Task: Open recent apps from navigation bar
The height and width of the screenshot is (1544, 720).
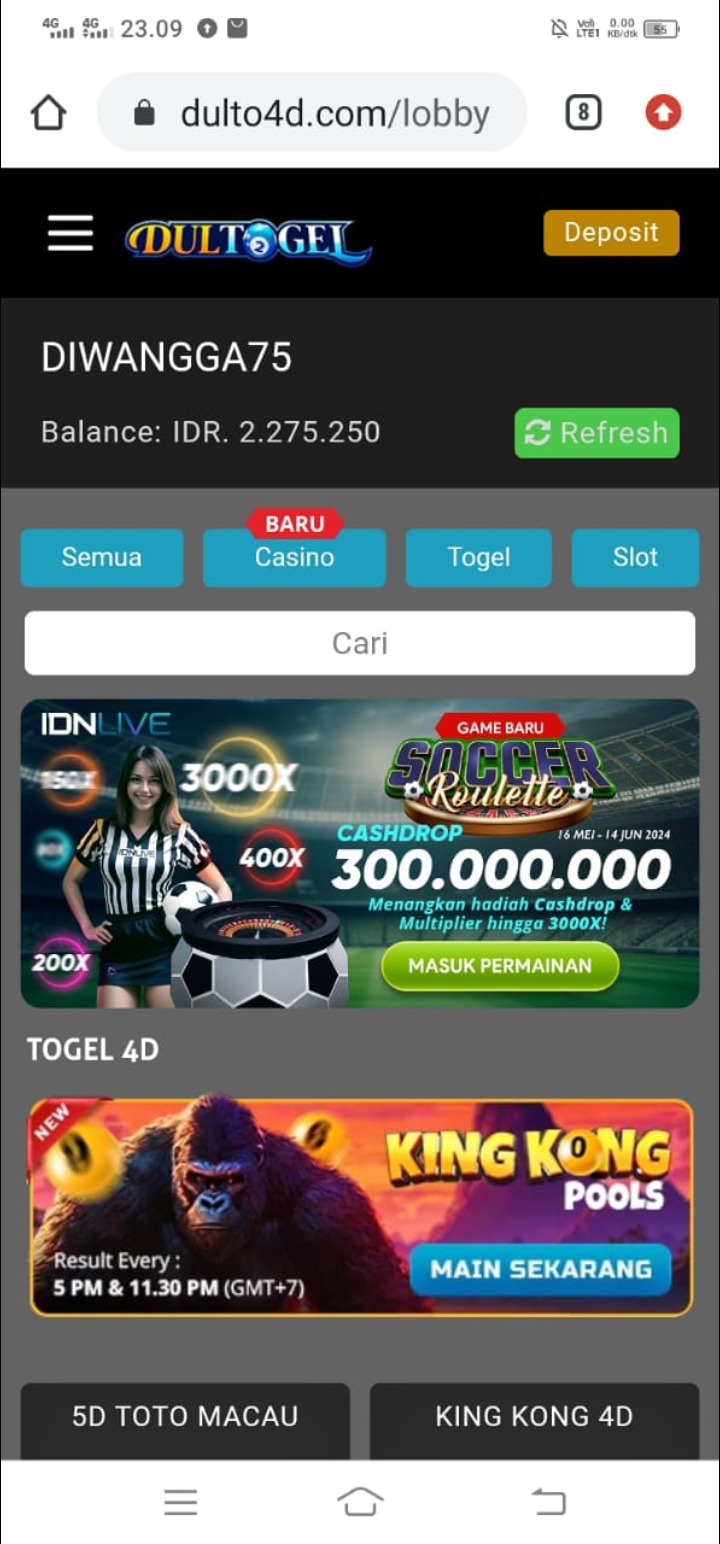Action: (181, 1501)
